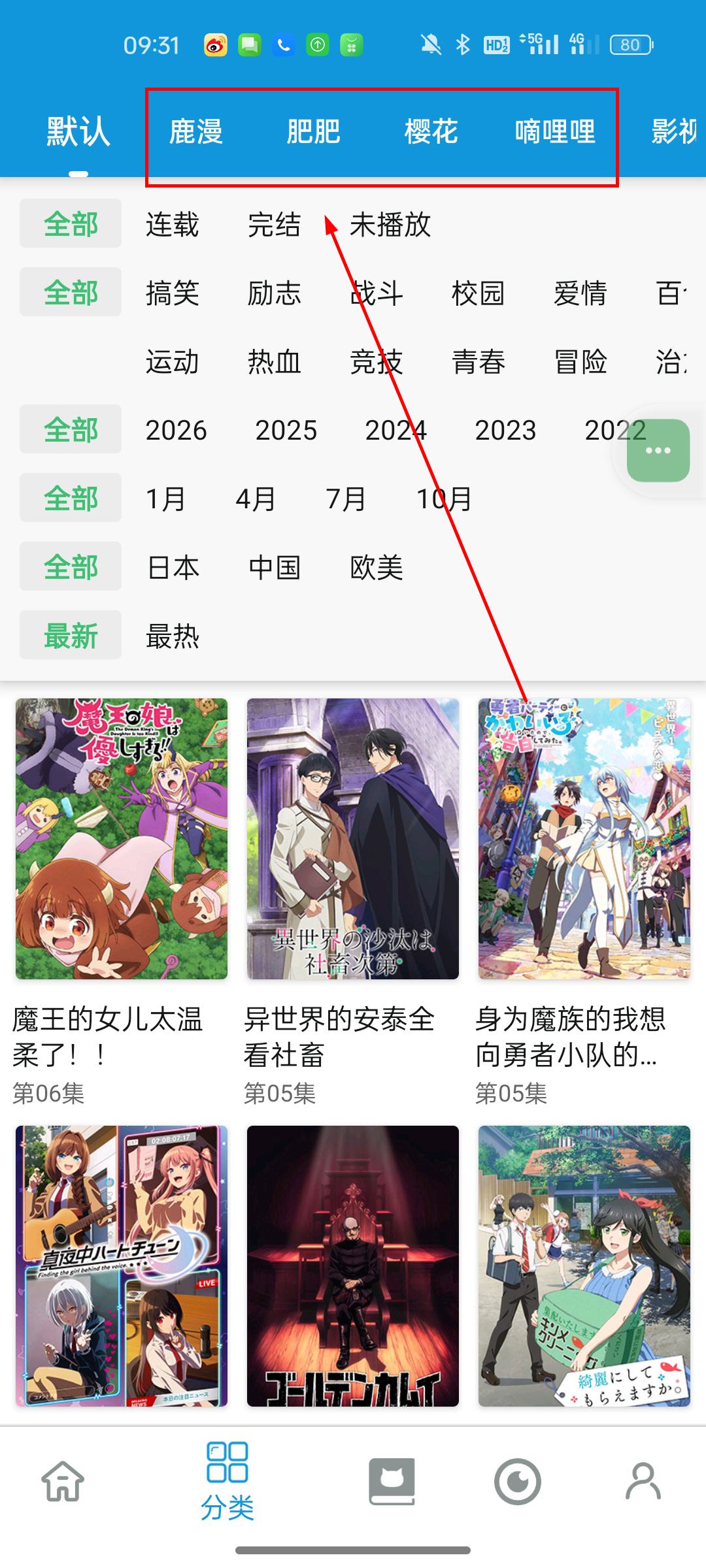Open 身为魔族的我想向勇者小队 anime card
The image size is (706, 1568).
(x=584, y=839)
